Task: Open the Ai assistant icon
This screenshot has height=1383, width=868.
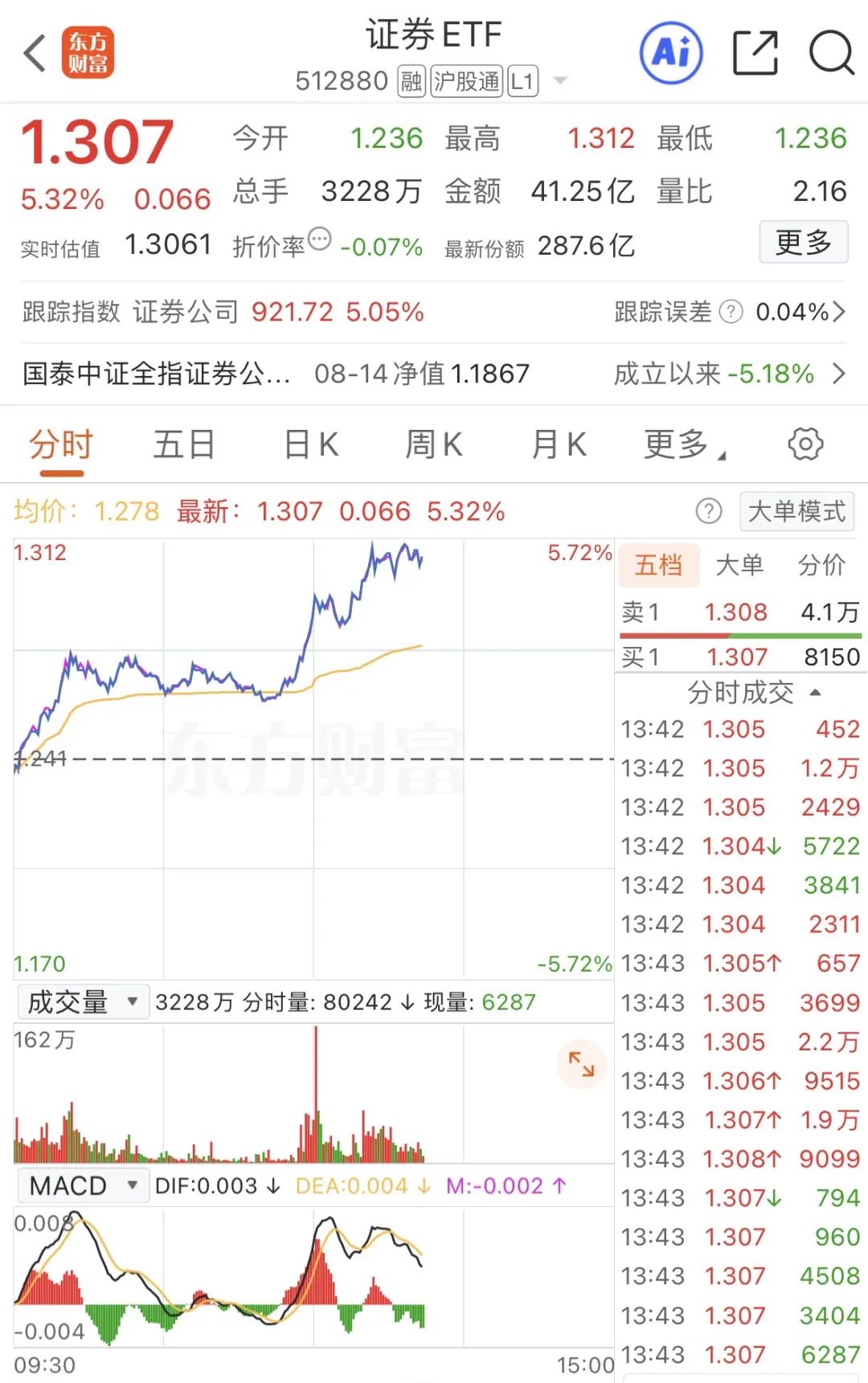Action: [671, 53]
